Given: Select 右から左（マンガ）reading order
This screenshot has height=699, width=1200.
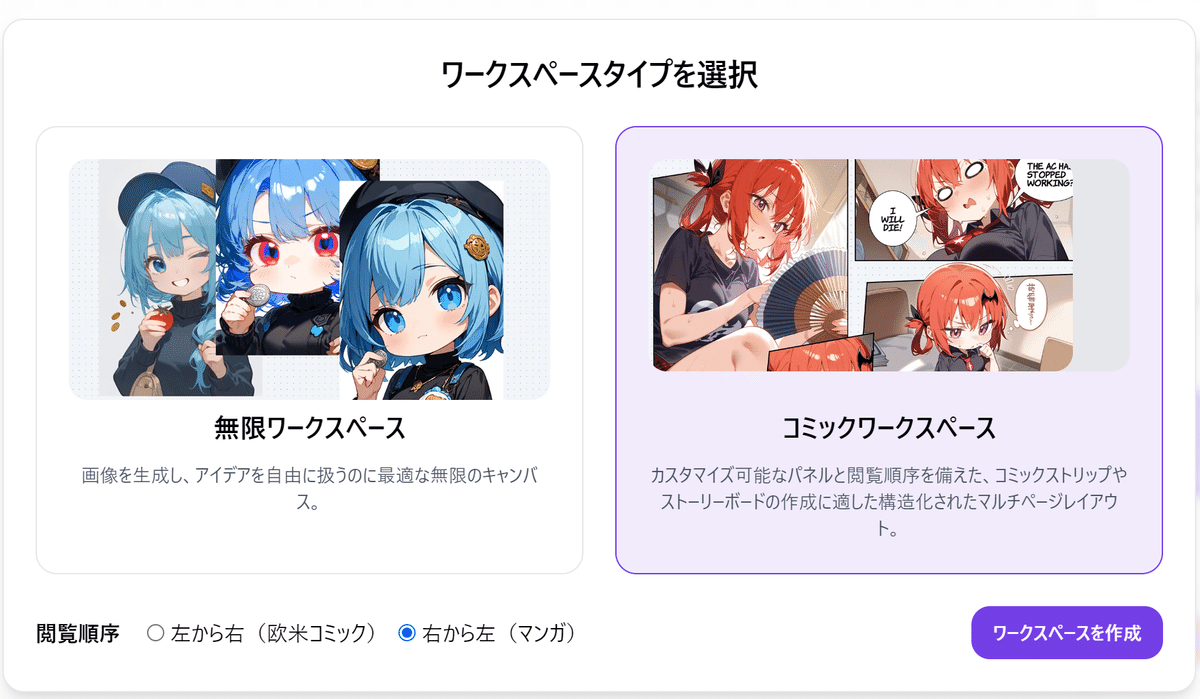Looking at the screenshot, I should pyautogui.click(x=407, y=633).
